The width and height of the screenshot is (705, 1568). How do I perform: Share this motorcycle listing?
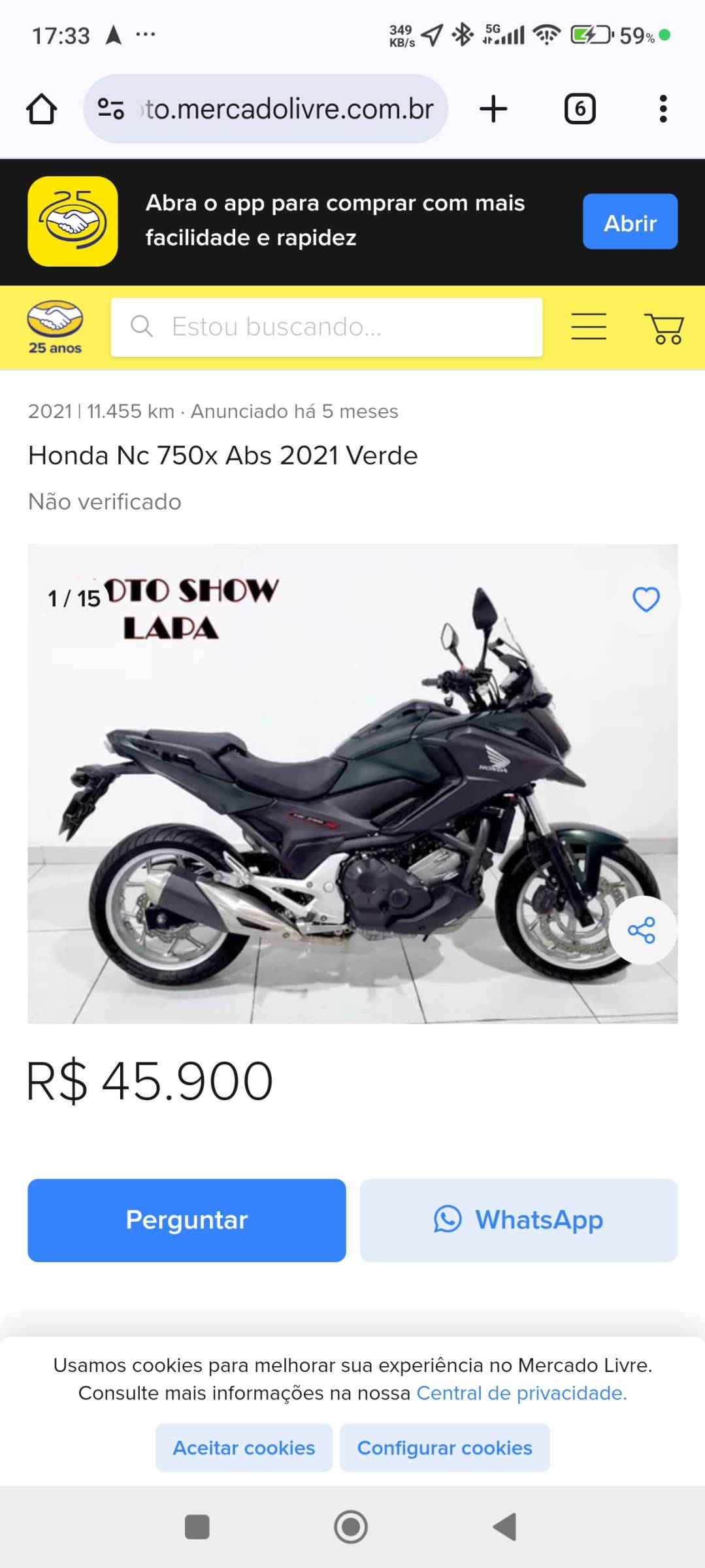[x=641, y=930]
